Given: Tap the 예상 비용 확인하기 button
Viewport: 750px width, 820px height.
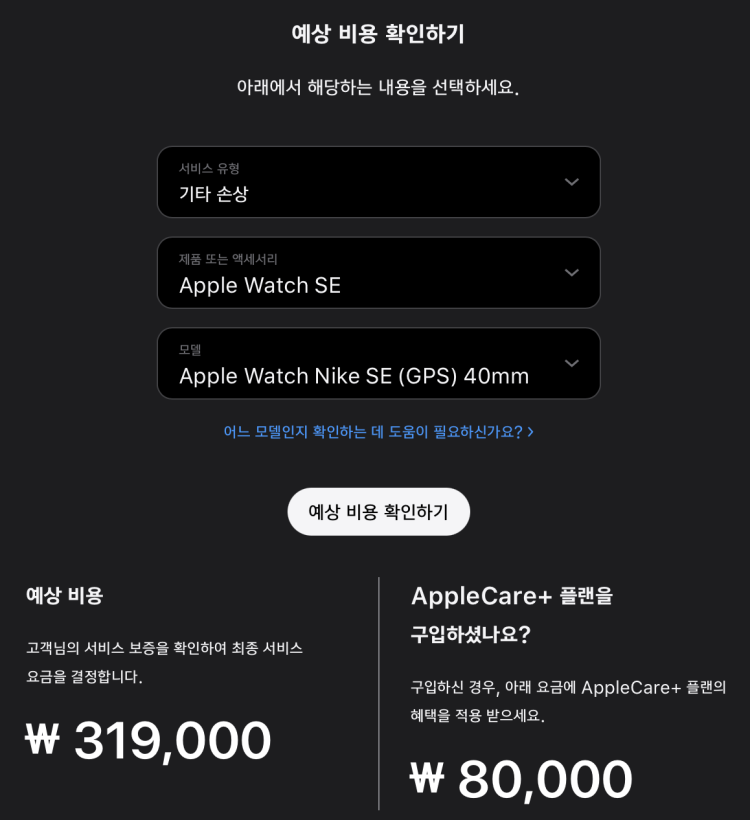Looking at the screenshot, I should click(378, 512).
